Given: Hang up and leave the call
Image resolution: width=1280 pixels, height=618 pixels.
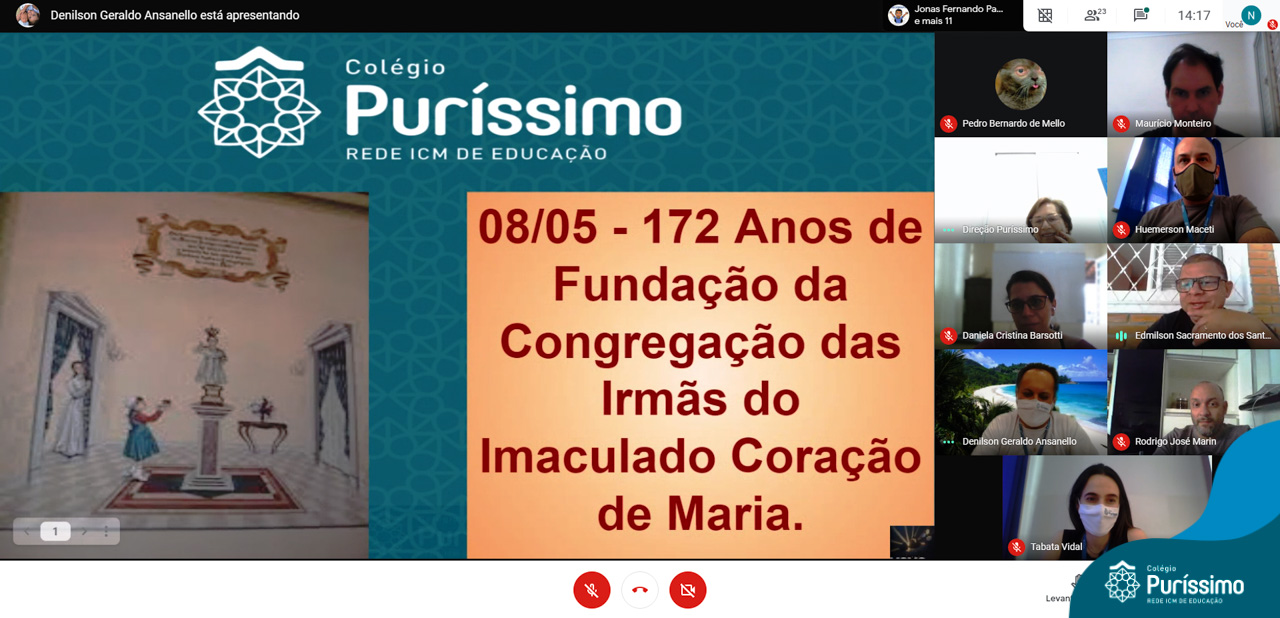Looking at the screenshot, I should pyautogui.click(x=640, y=590).
